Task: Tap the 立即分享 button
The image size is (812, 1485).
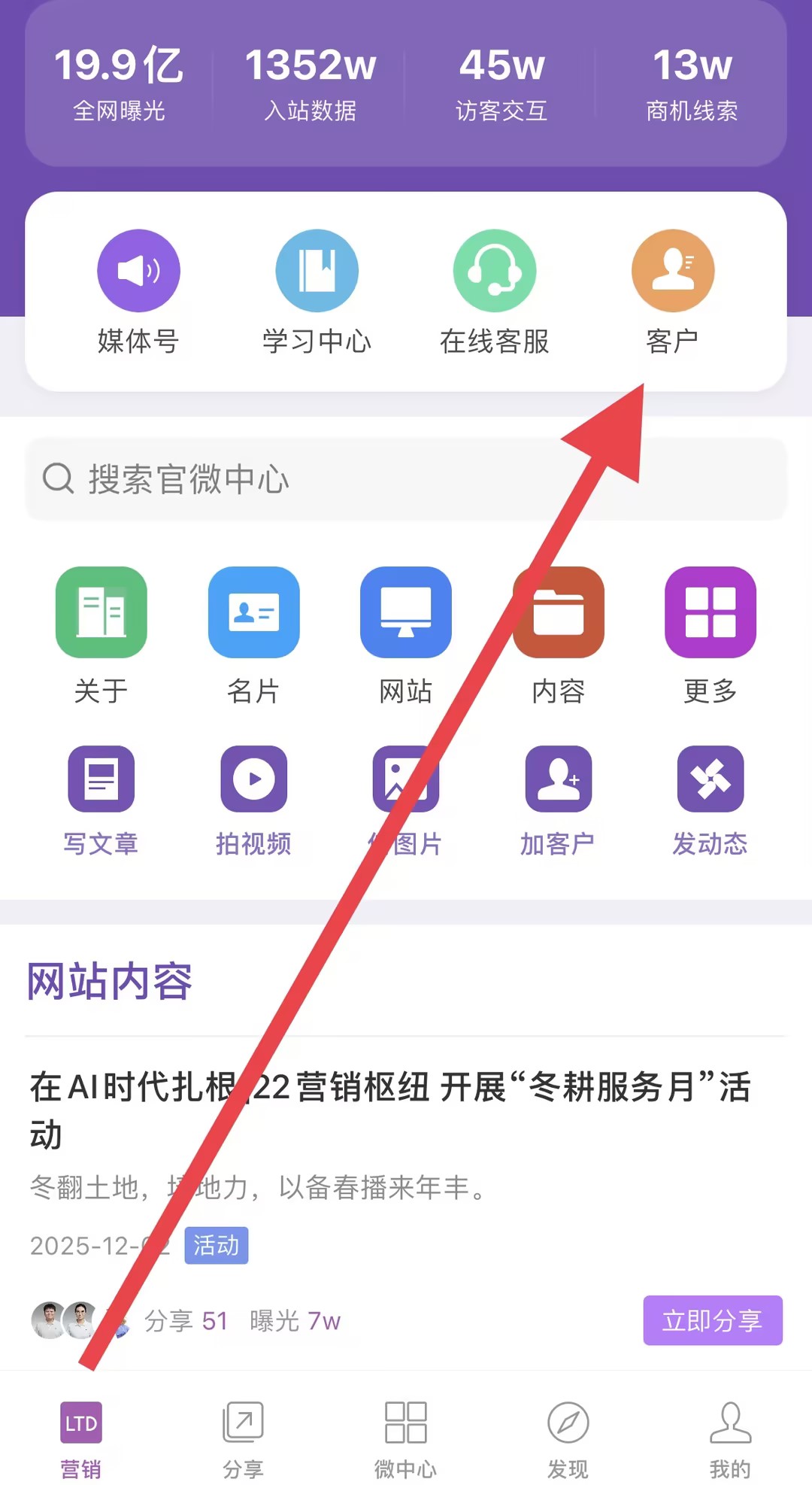Action: (x=712, y=1320)
